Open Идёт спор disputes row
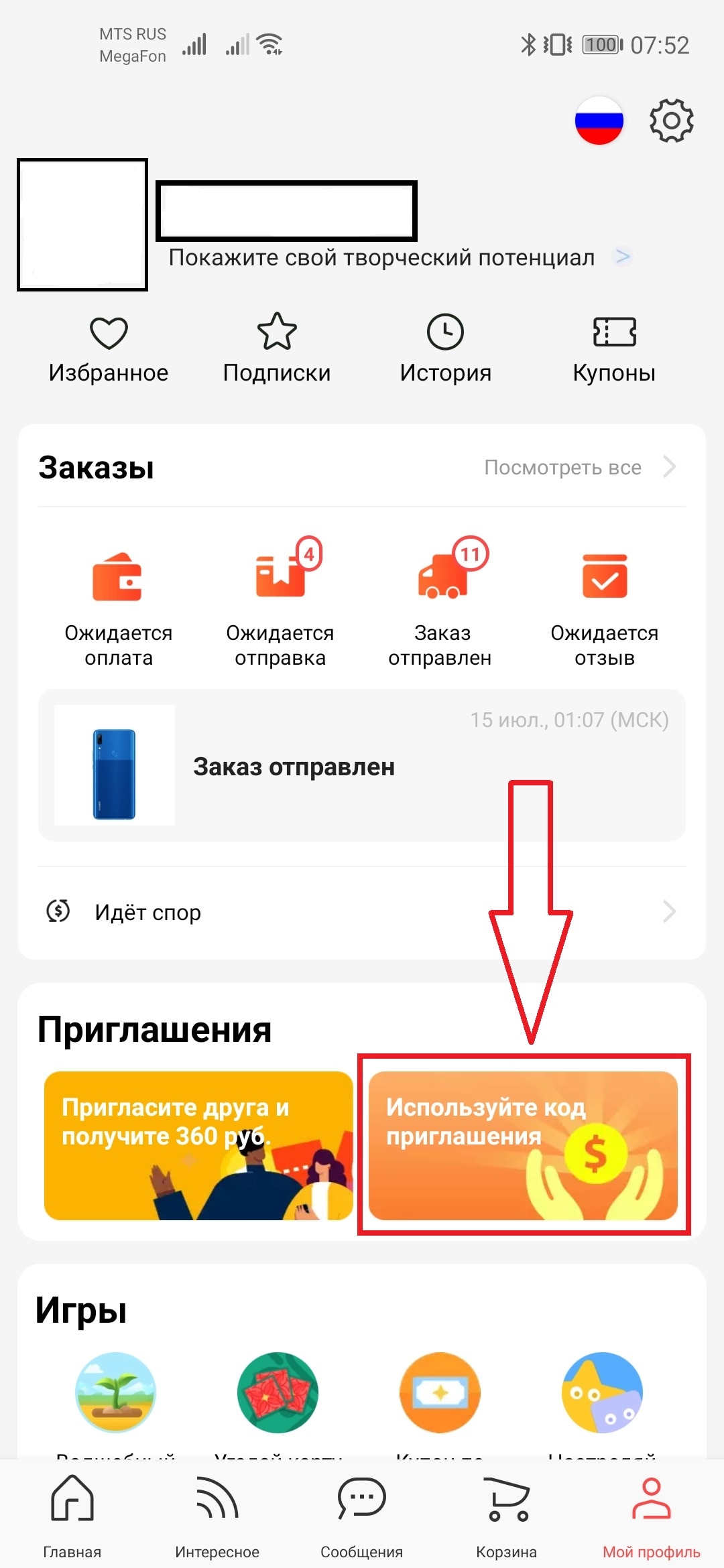 [362, 912]
